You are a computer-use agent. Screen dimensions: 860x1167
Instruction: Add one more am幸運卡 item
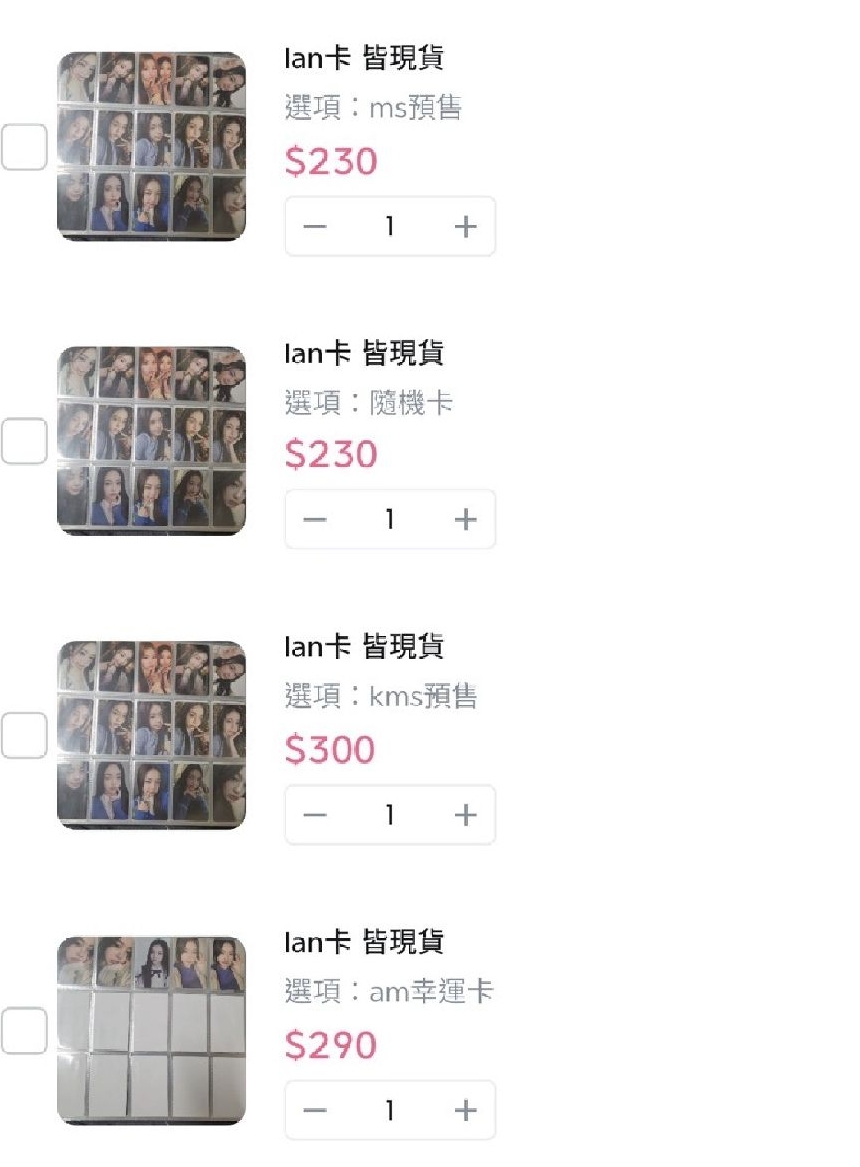click(465, 1110)
